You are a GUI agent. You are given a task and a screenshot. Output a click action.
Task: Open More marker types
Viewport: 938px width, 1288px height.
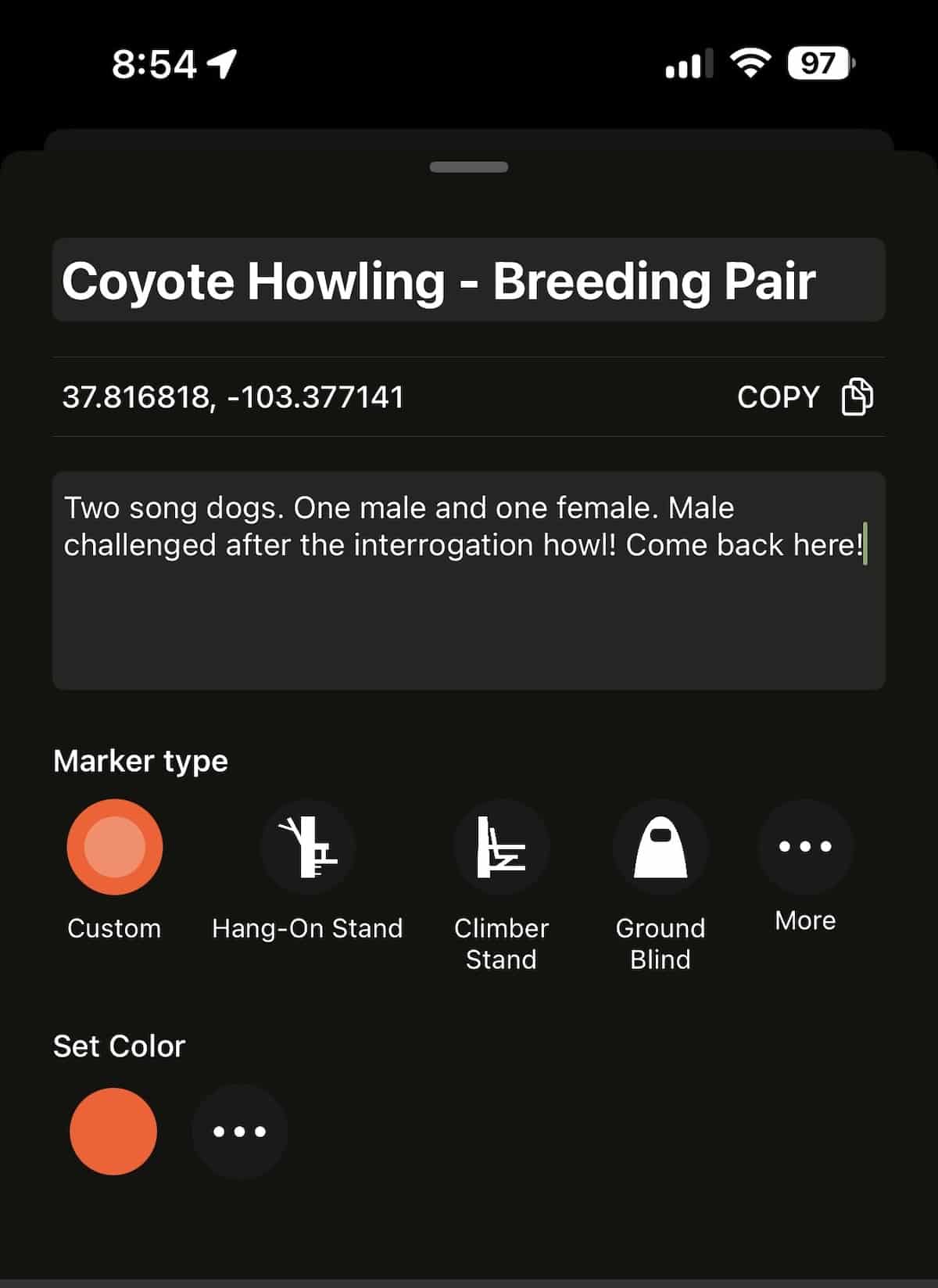click(x=805, y=847)
